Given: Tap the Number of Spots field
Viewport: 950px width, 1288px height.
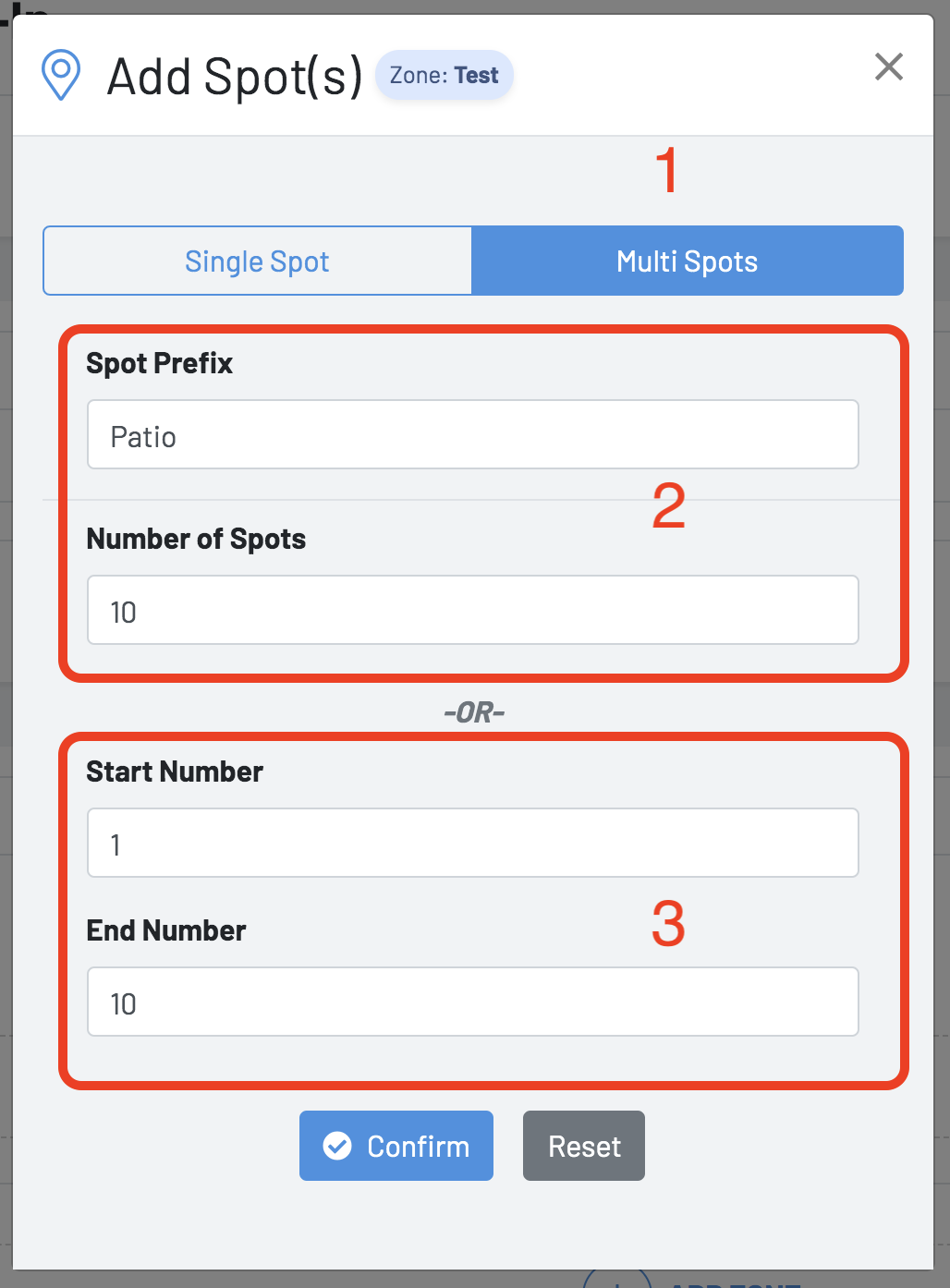Looking at the screenshot, I should 472,611.
